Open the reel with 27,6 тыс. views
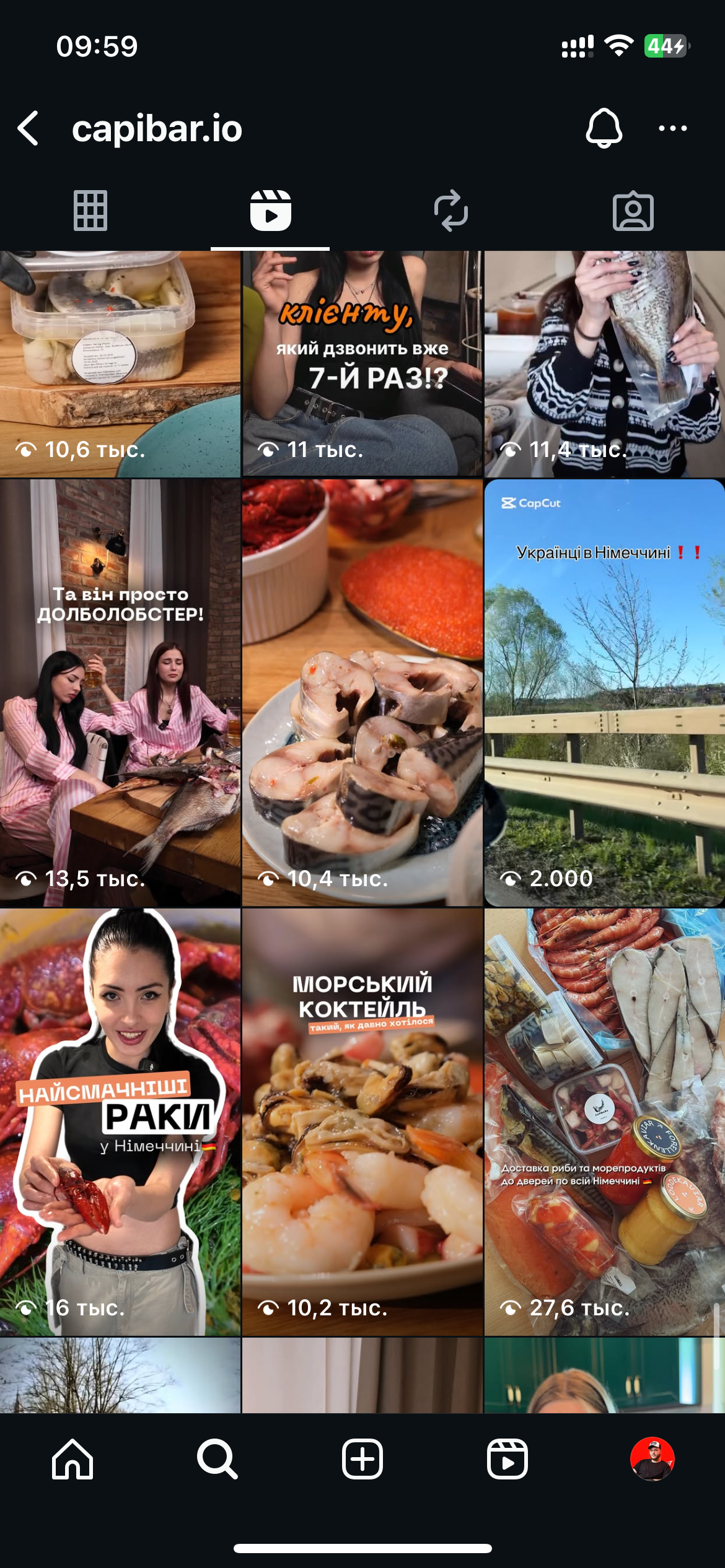 pyautogui.click(x=604, y=1122)
